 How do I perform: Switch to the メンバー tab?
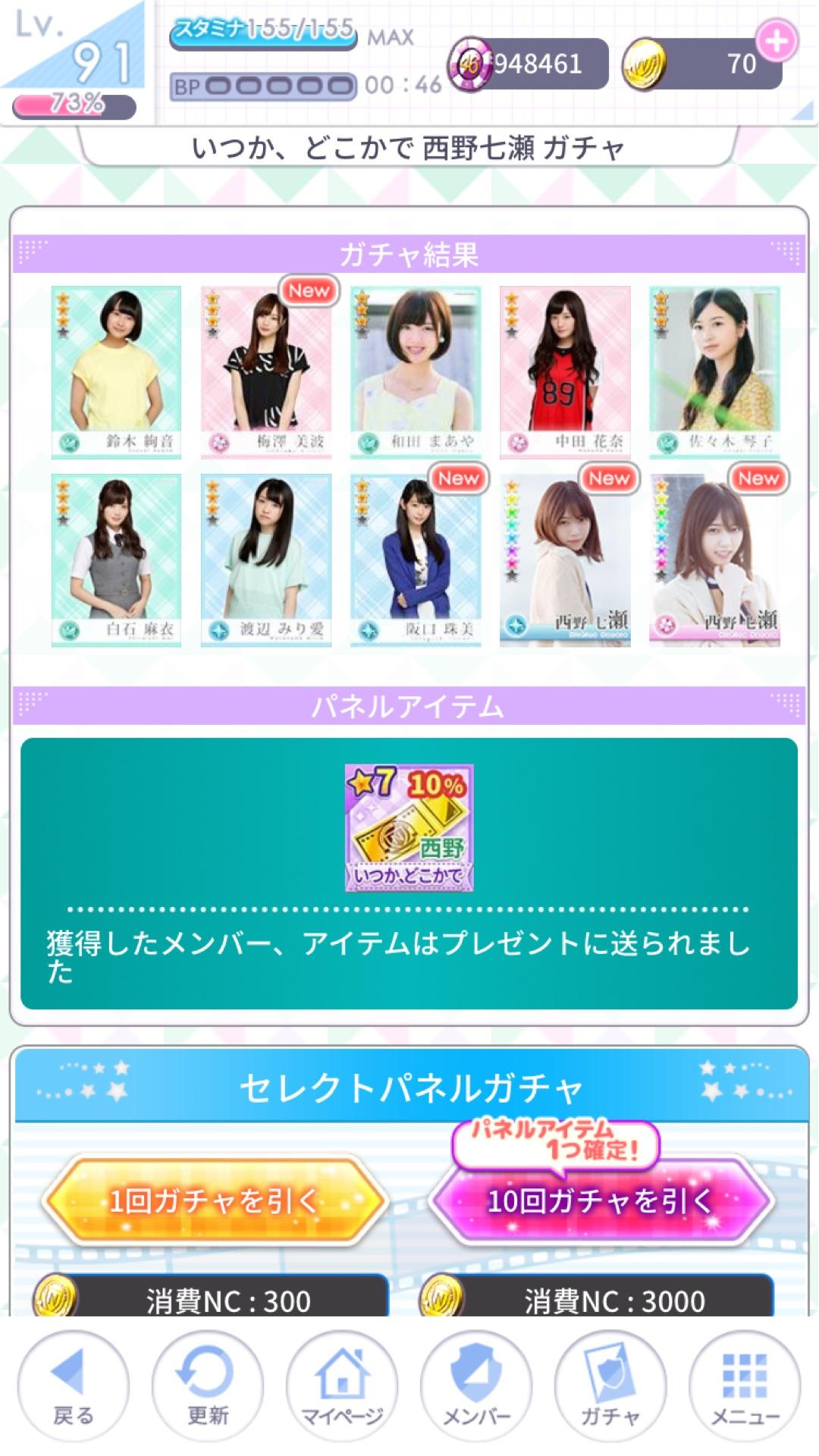476,1387
